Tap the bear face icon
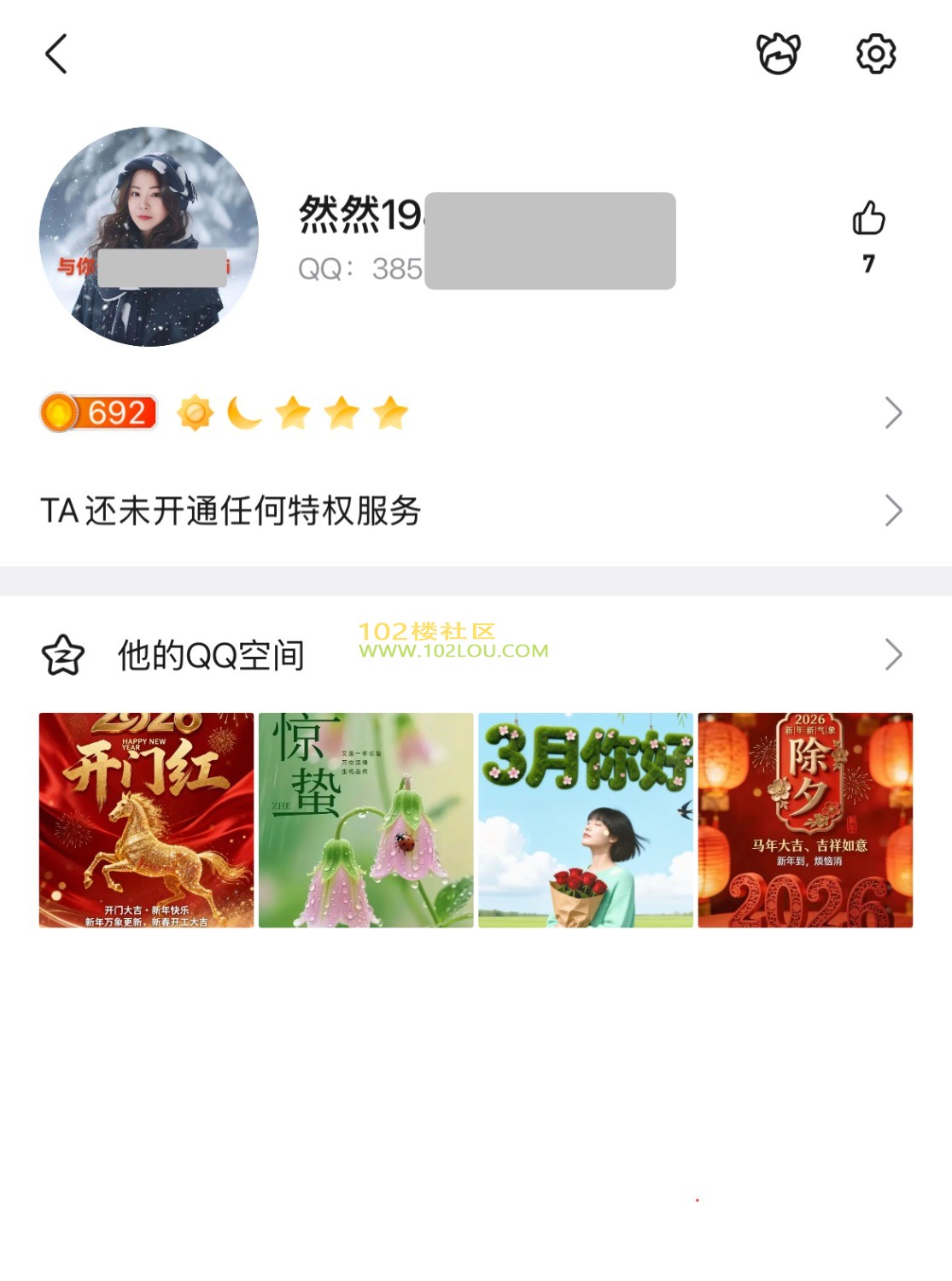 [x=778, y=54]
